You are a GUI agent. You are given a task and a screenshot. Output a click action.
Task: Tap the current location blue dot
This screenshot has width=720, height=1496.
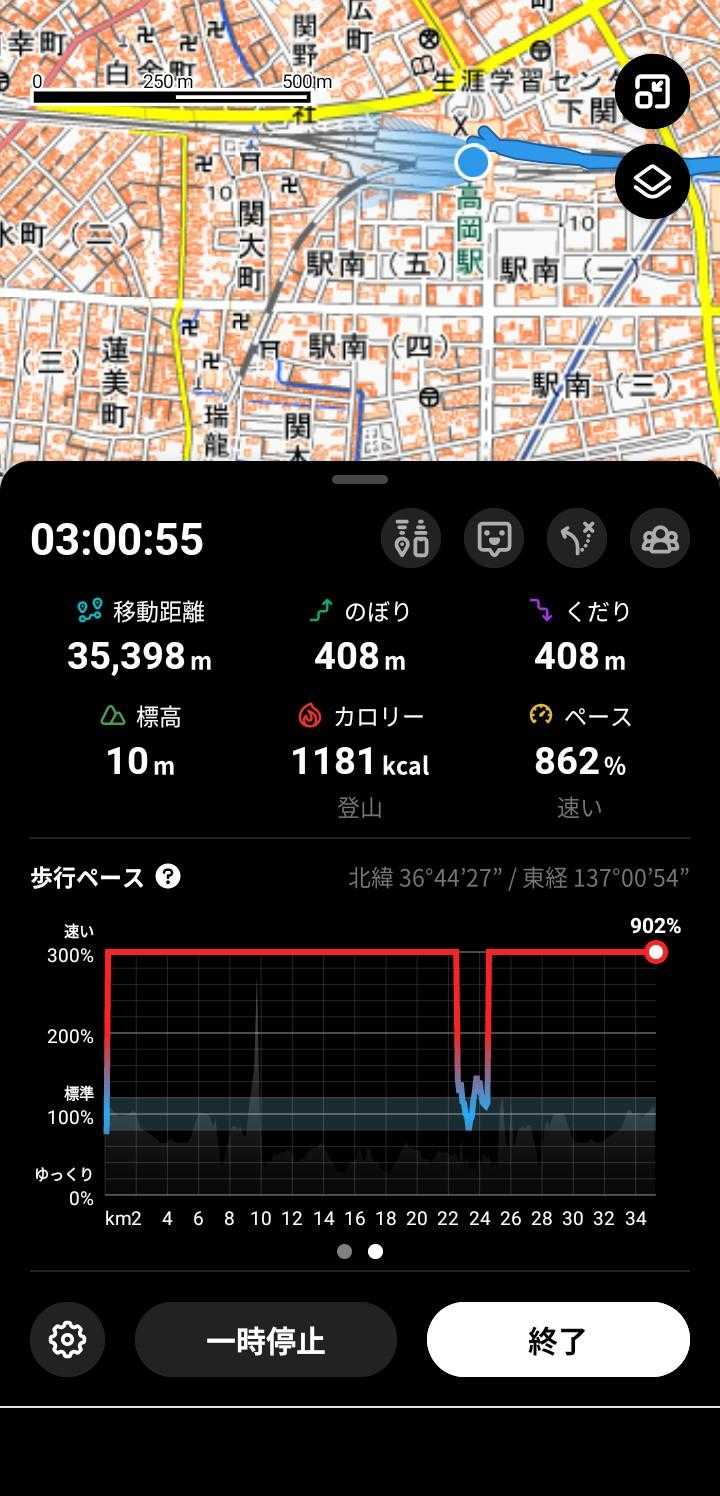tap(472, 161)
